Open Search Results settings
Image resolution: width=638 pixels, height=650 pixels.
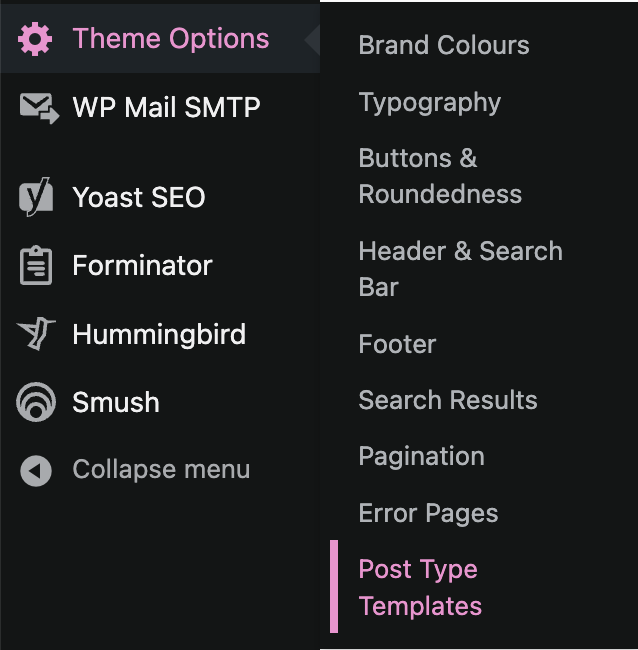point(447,400)
